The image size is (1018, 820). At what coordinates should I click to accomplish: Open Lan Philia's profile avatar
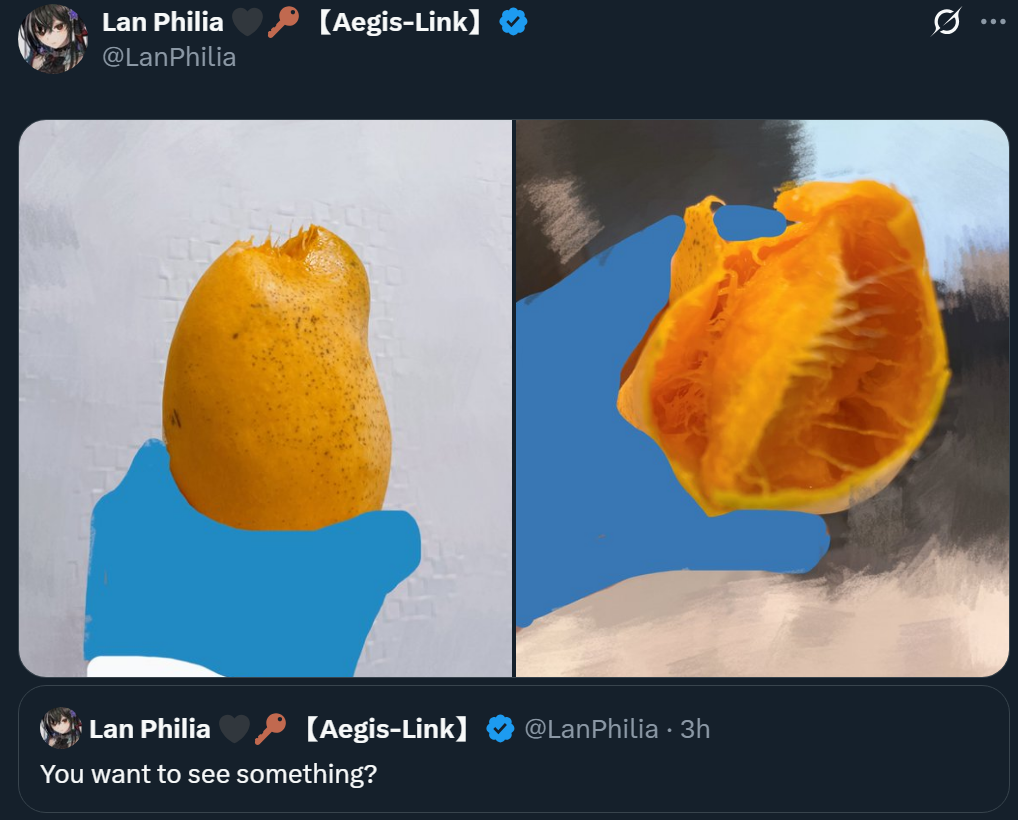pos(52,39)
